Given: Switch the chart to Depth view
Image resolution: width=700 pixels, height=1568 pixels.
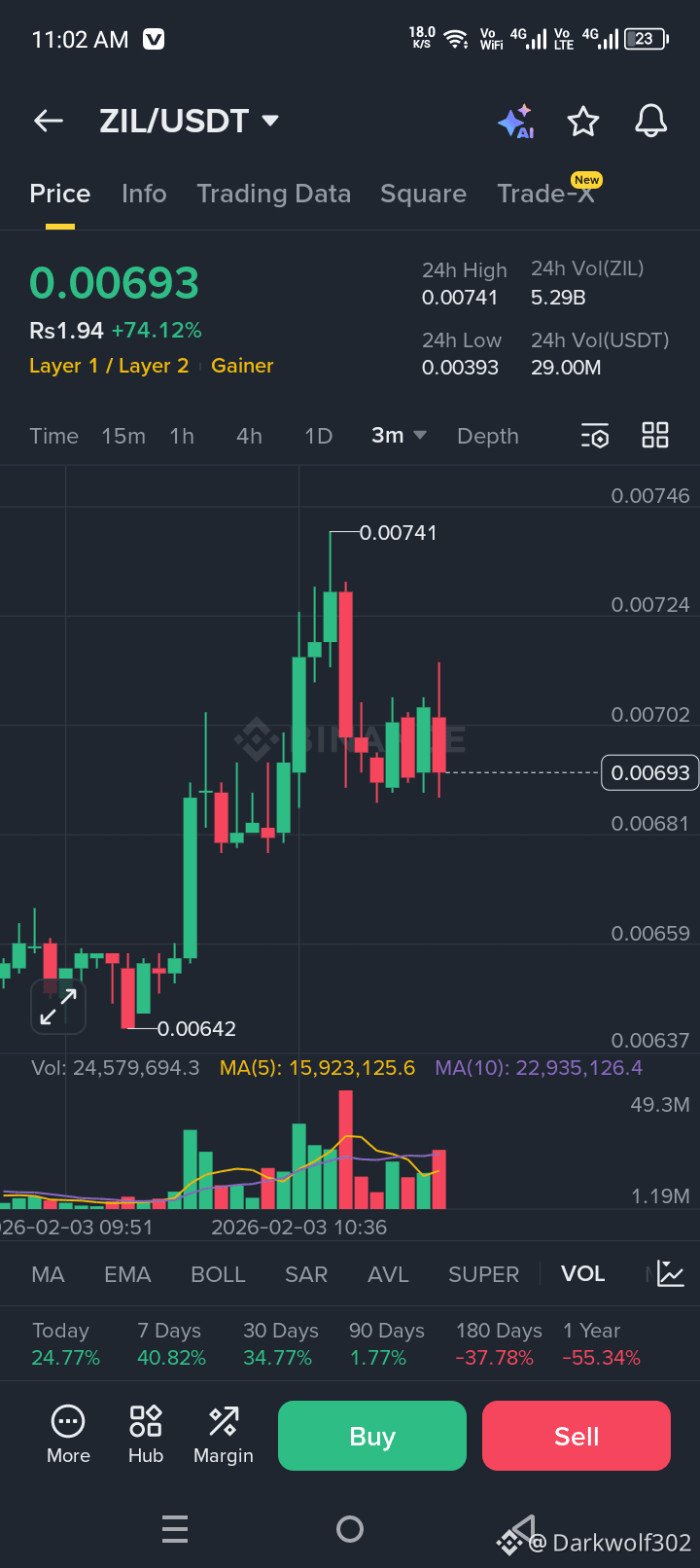Looking at the screenshot, I should 487,436.
